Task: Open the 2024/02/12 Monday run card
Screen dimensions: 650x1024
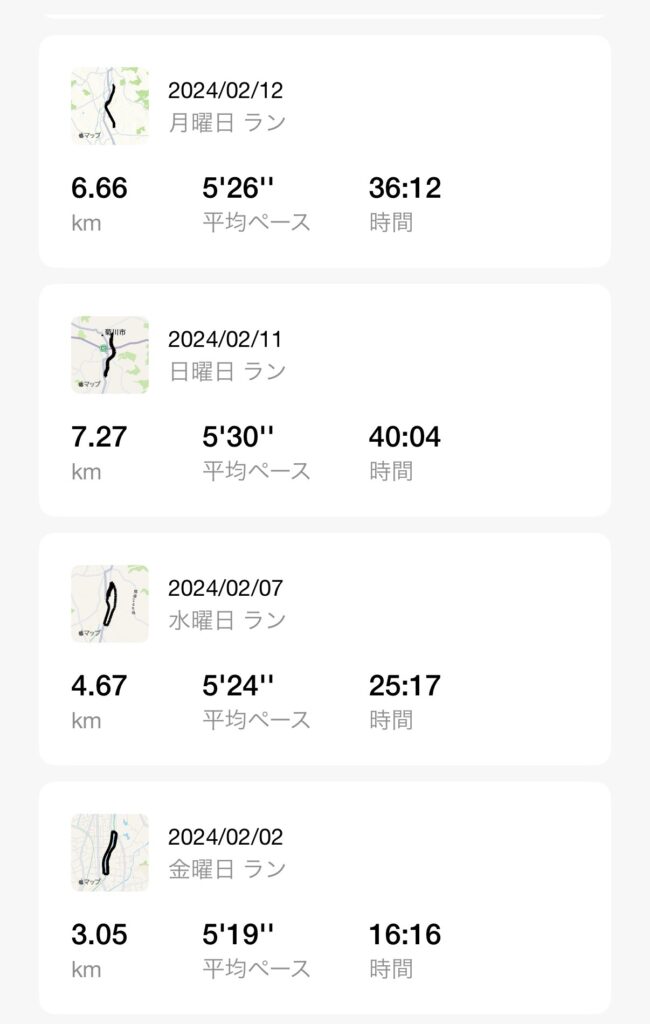Action: pos(324,152)
